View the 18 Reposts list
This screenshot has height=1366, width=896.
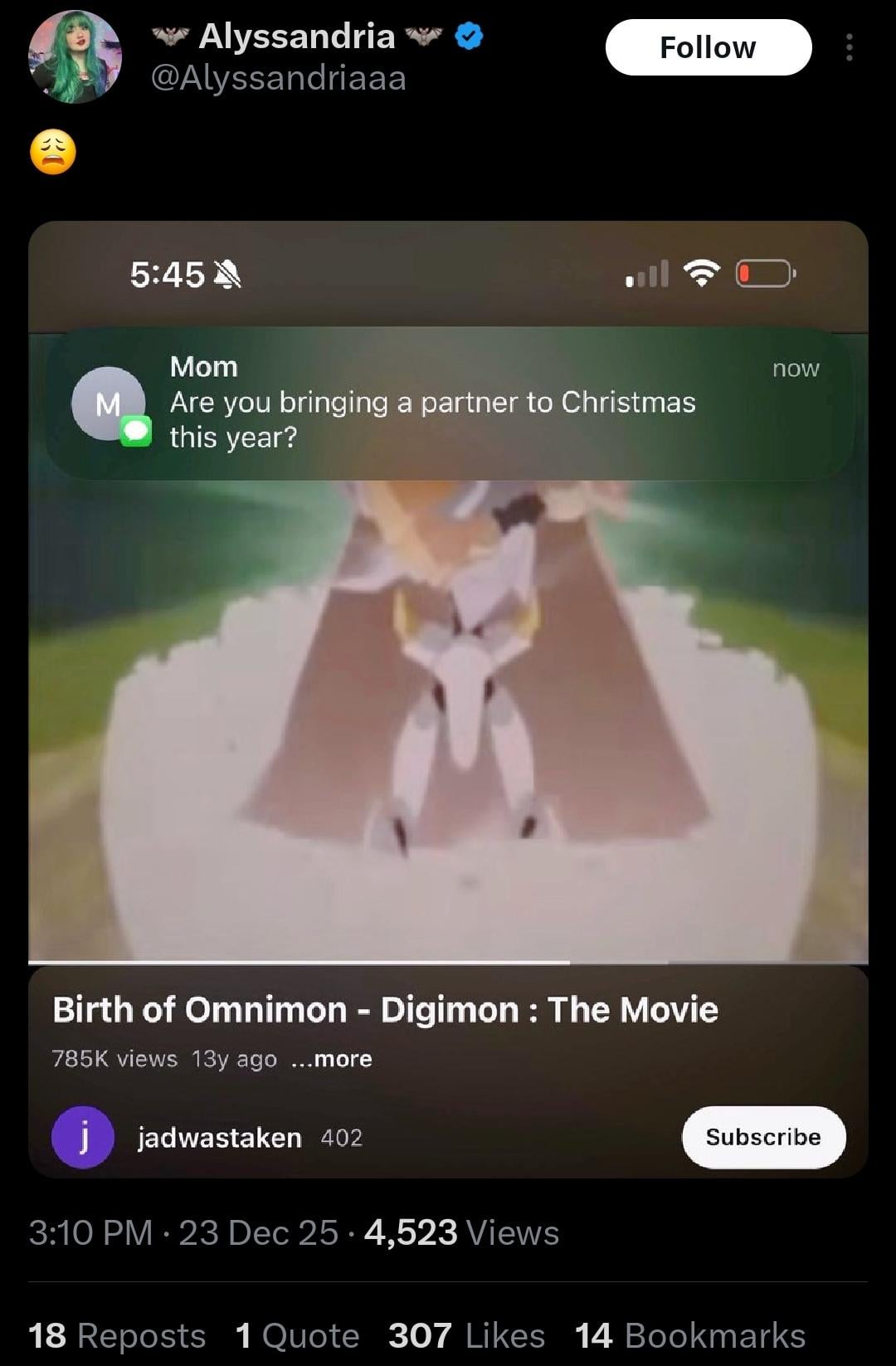click(x=117, y=1335)
